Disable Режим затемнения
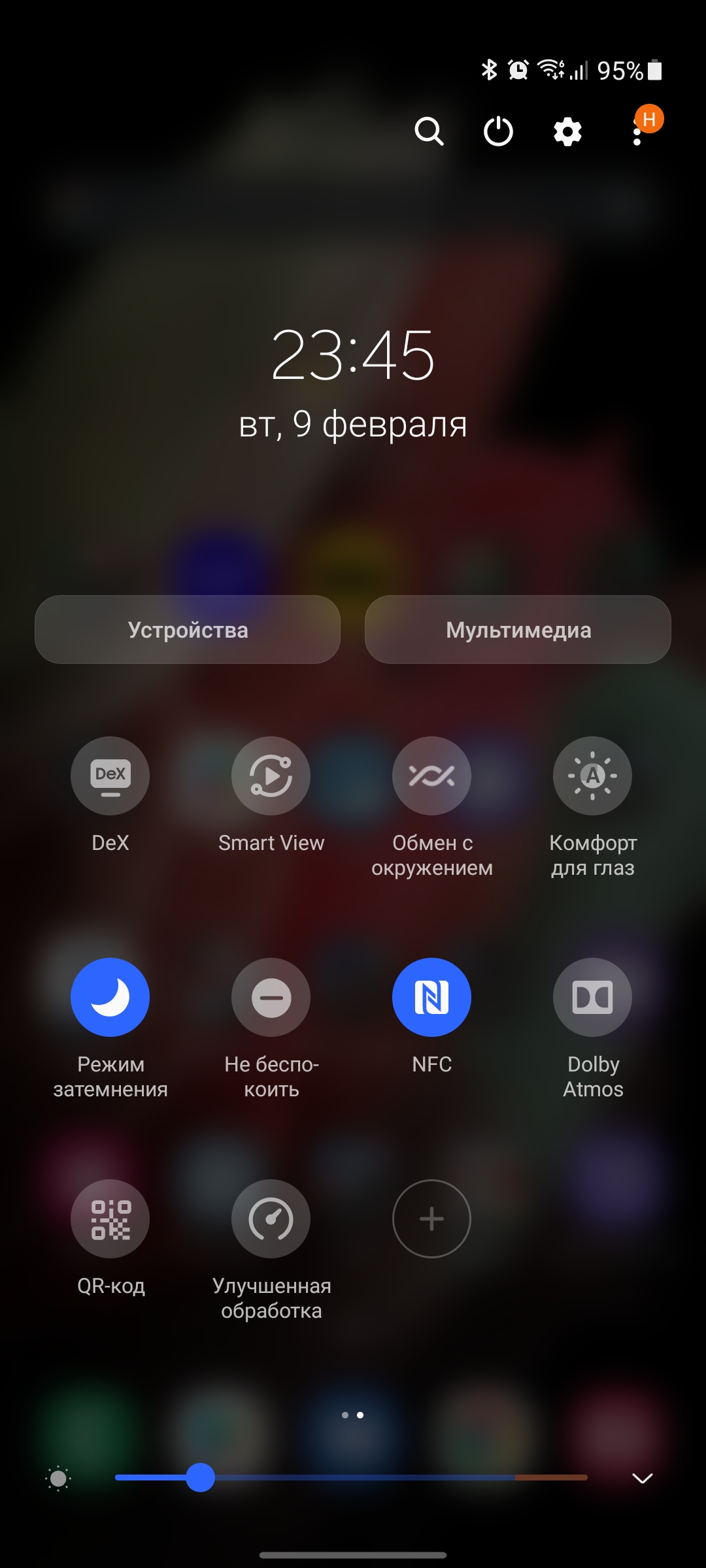The width and height of the screenshot is (706, 1568). click(x=110, y=997)
